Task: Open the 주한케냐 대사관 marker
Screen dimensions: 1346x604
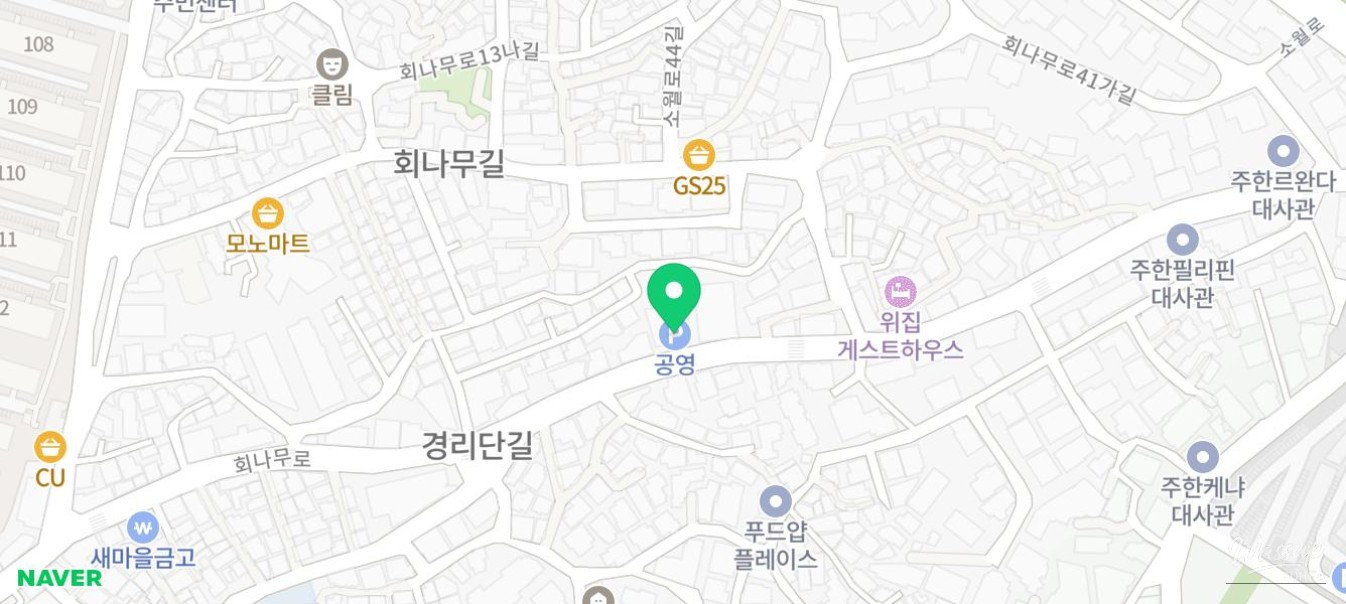Action: [1202, 457]
